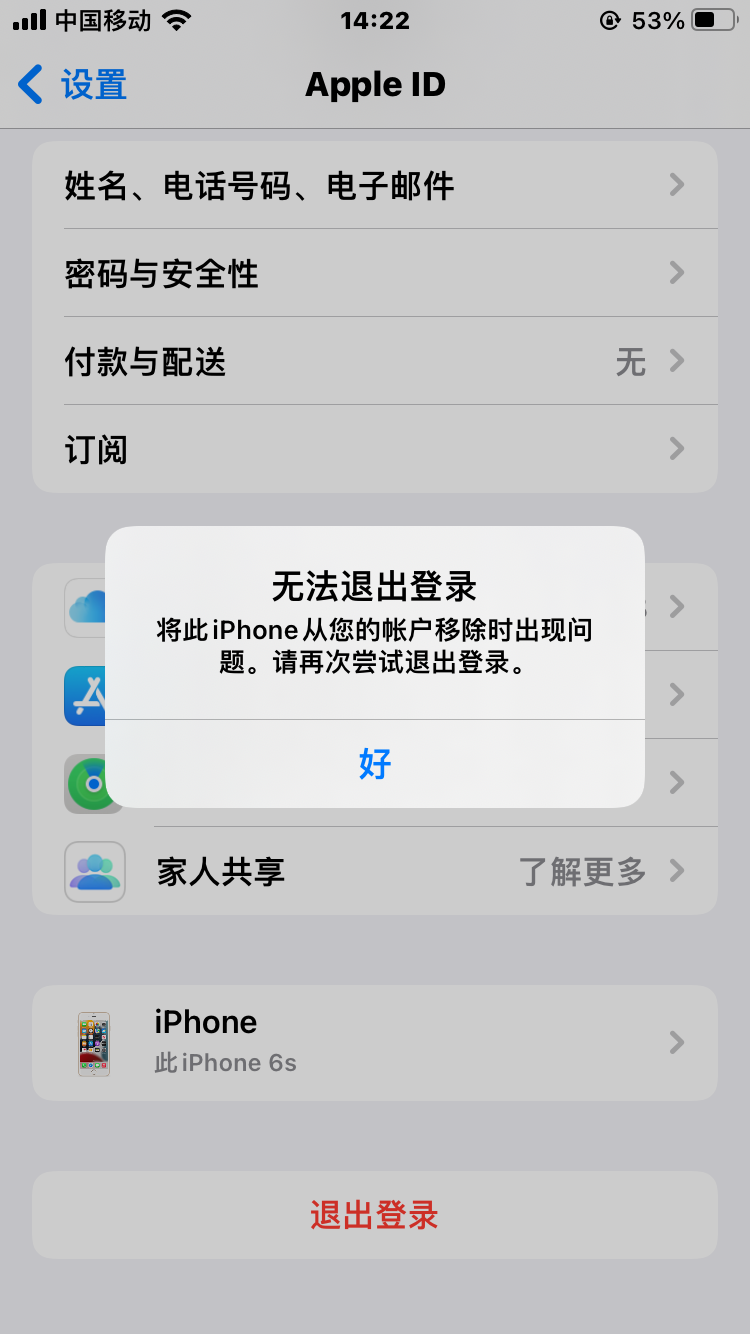750x1334 pixels.
Task: Open 家人共享 row
Action: tap(374, 871)
